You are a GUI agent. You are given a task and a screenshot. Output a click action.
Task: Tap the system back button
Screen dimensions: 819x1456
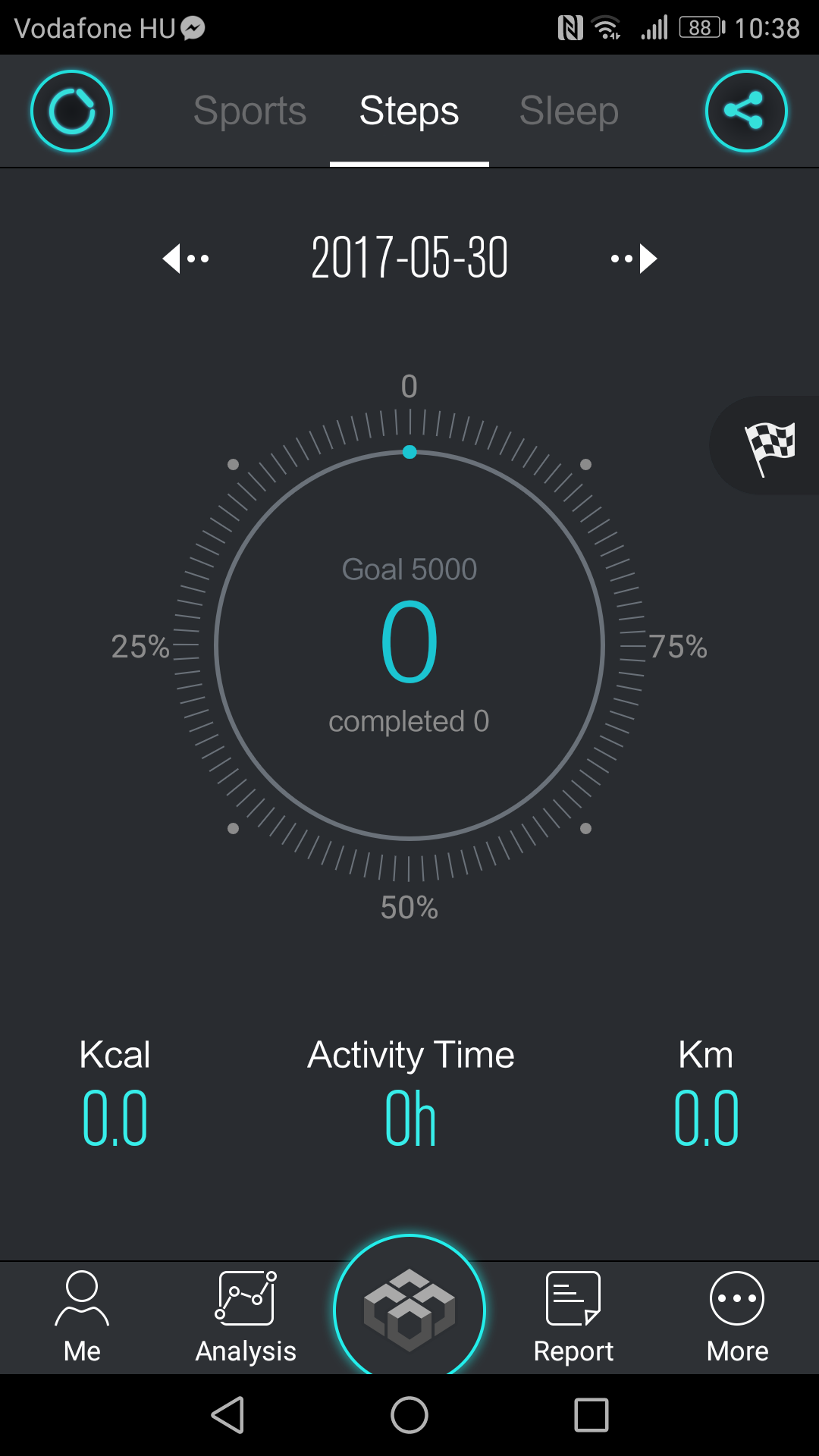(227, 1415)
